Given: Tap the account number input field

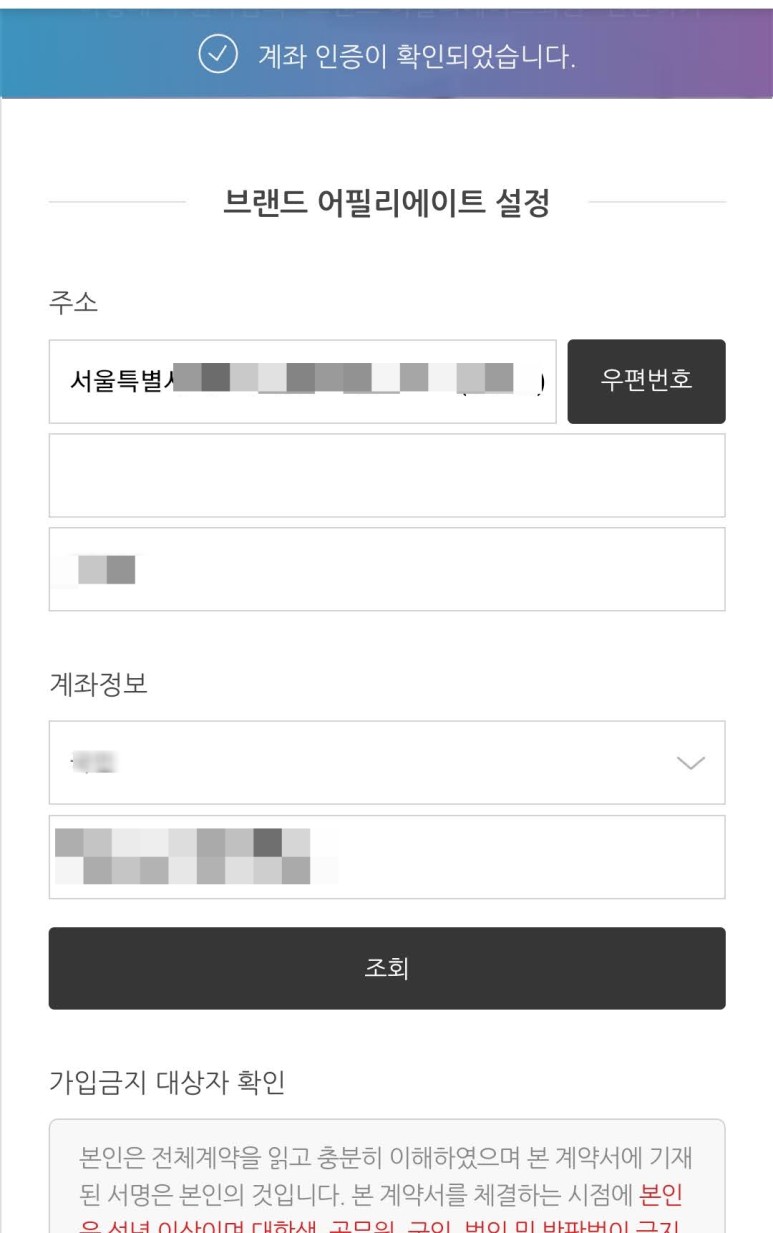Looking at the screenshot, I should (x=386, y=857).
